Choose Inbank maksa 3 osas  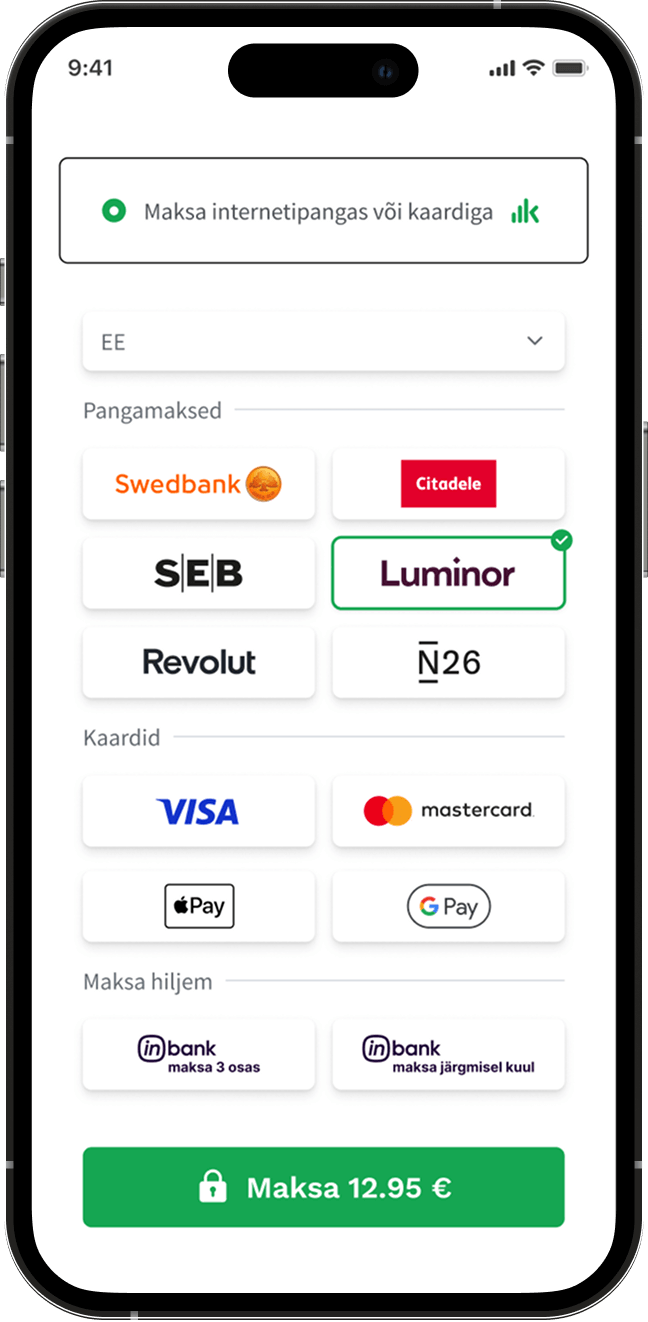[198, 1054]
